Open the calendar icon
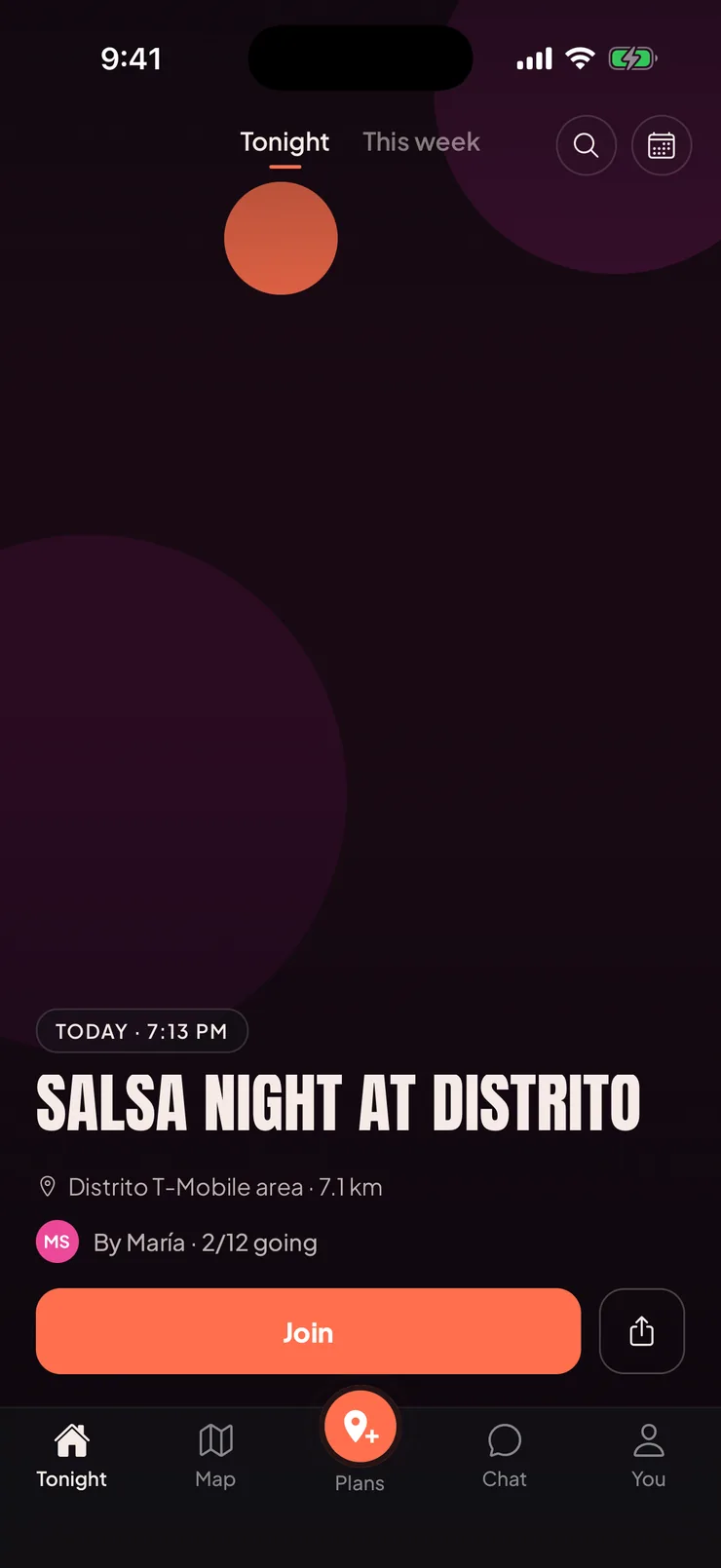 click(662, 145)
